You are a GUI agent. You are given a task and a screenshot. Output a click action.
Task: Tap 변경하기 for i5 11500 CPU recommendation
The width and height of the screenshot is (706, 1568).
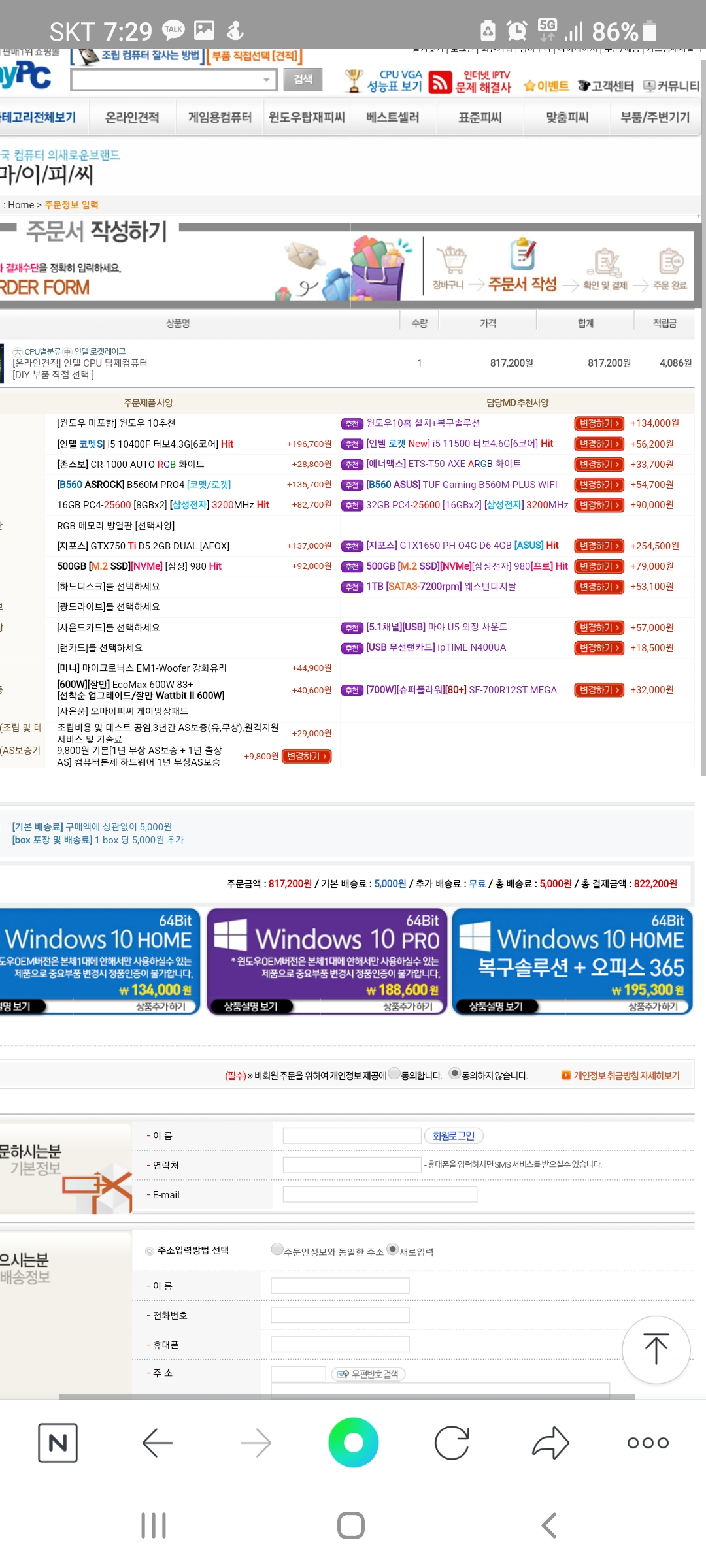coord(599,444)
